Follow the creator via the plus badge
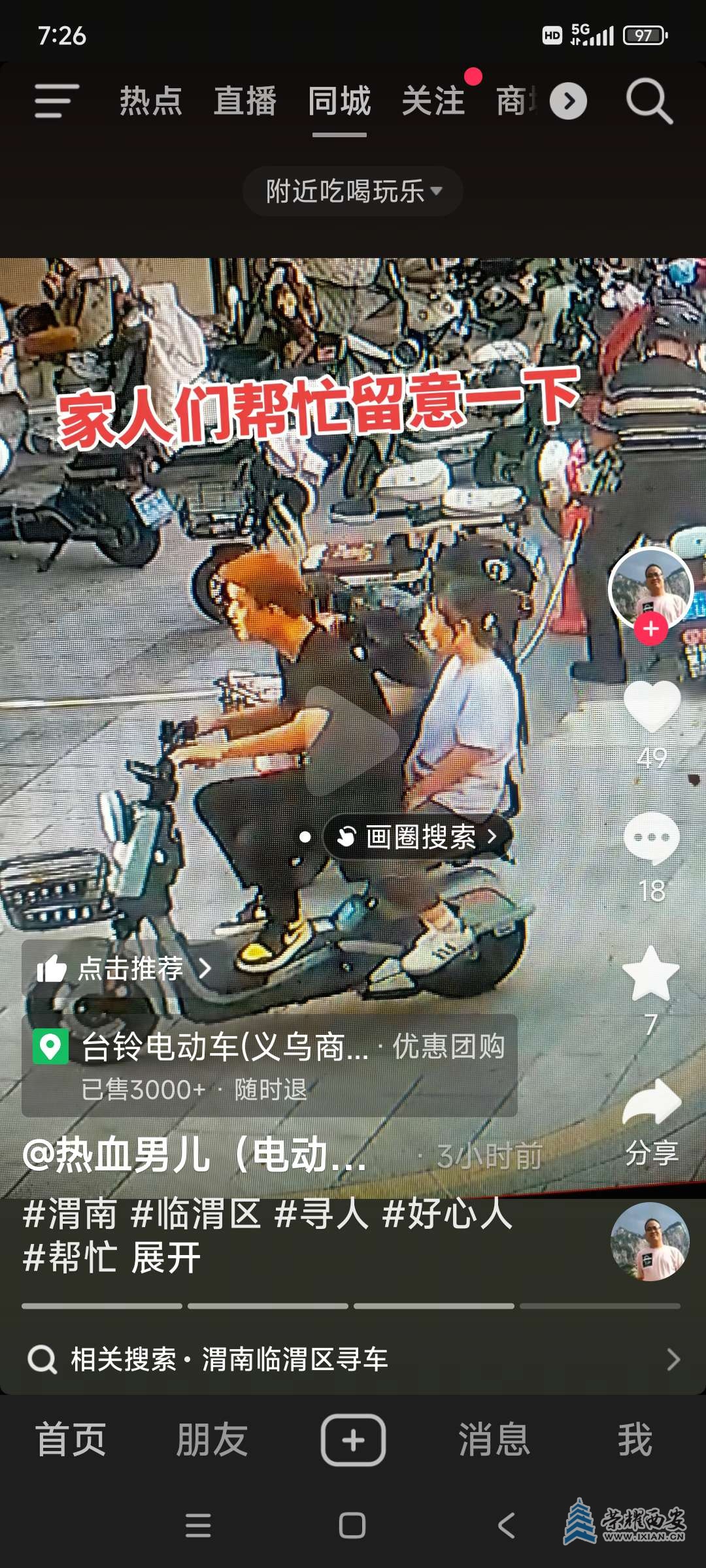The width and height of the screenshot is (706, 1568). 650,629
